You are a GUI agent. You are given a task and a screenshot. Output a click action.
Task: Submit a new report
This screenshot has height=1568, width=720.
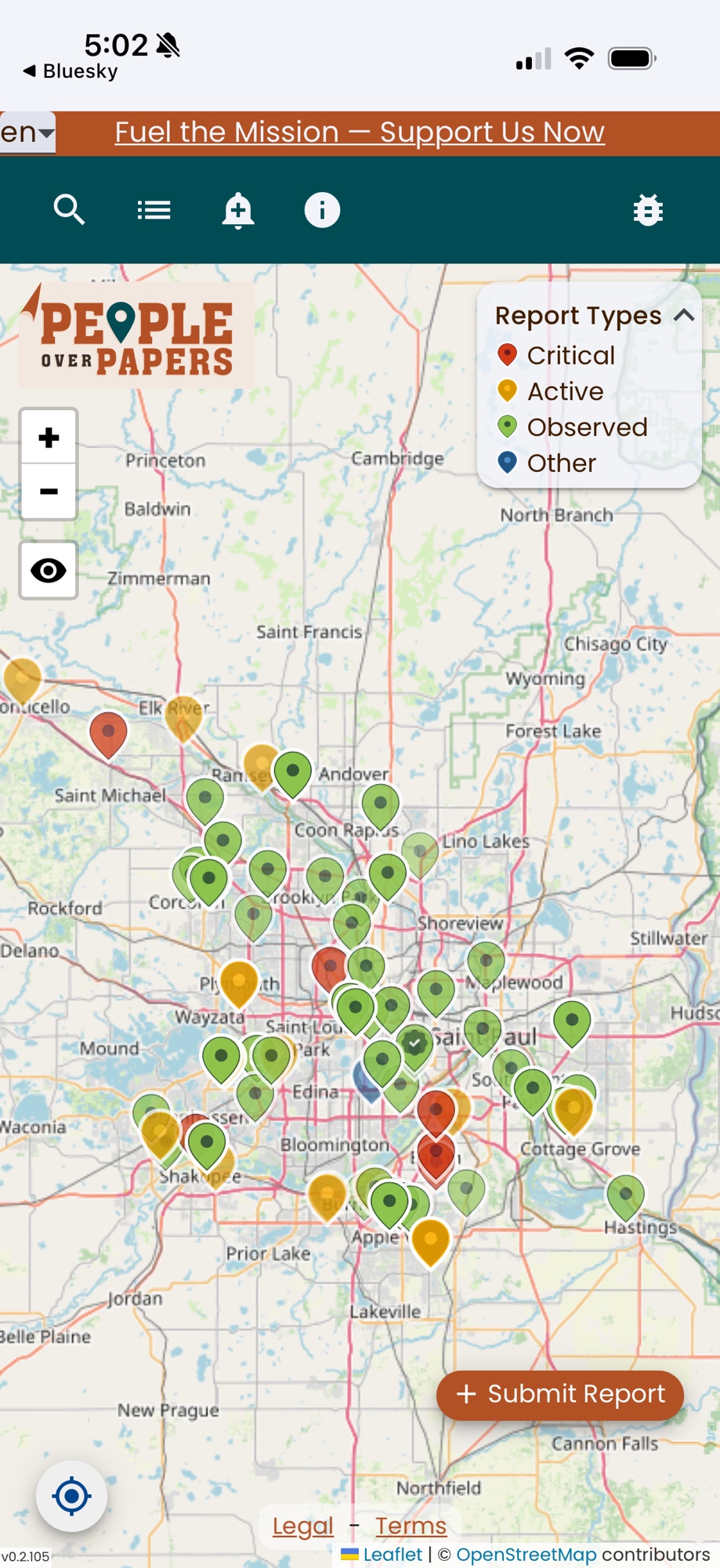click(559, 1394)
